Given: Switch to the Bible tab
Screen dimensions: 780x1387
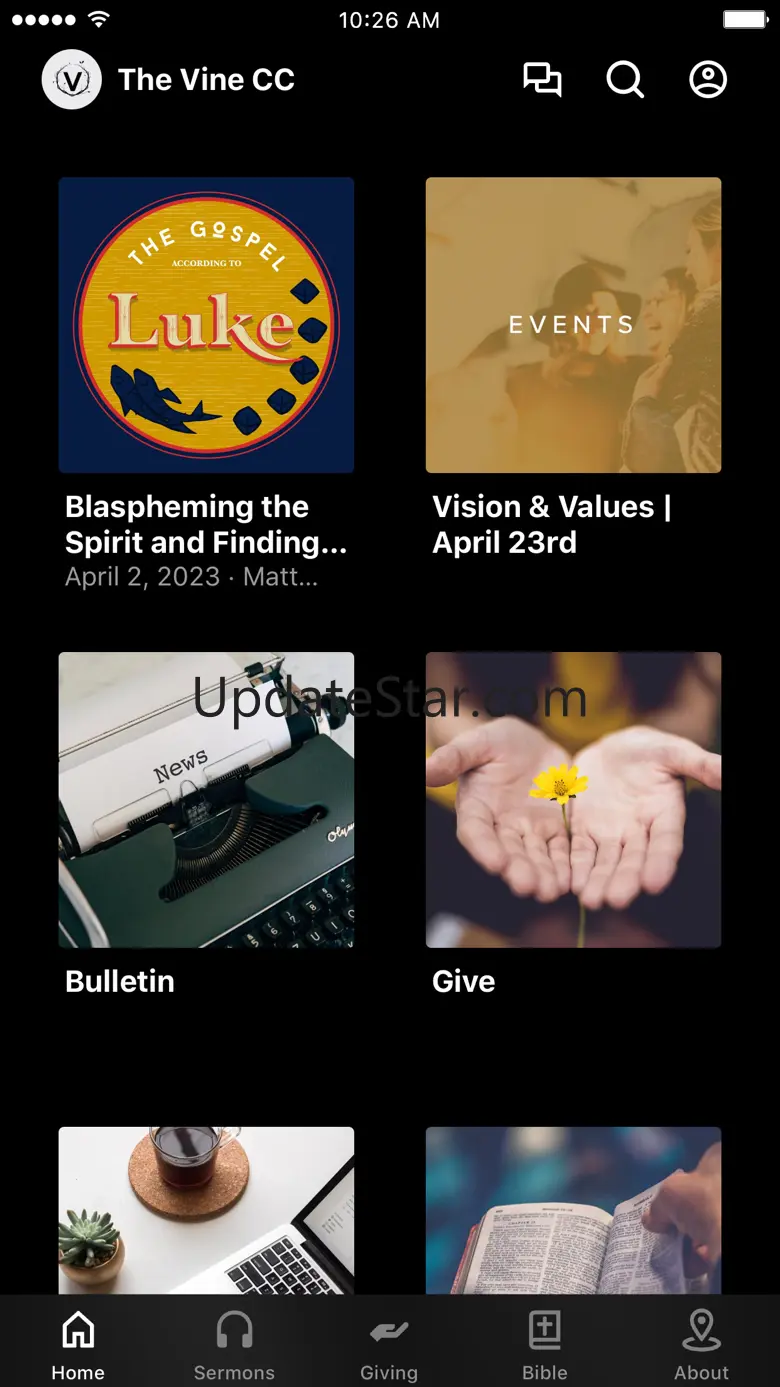Looking at the screenshot, I should click(545, 1345).
